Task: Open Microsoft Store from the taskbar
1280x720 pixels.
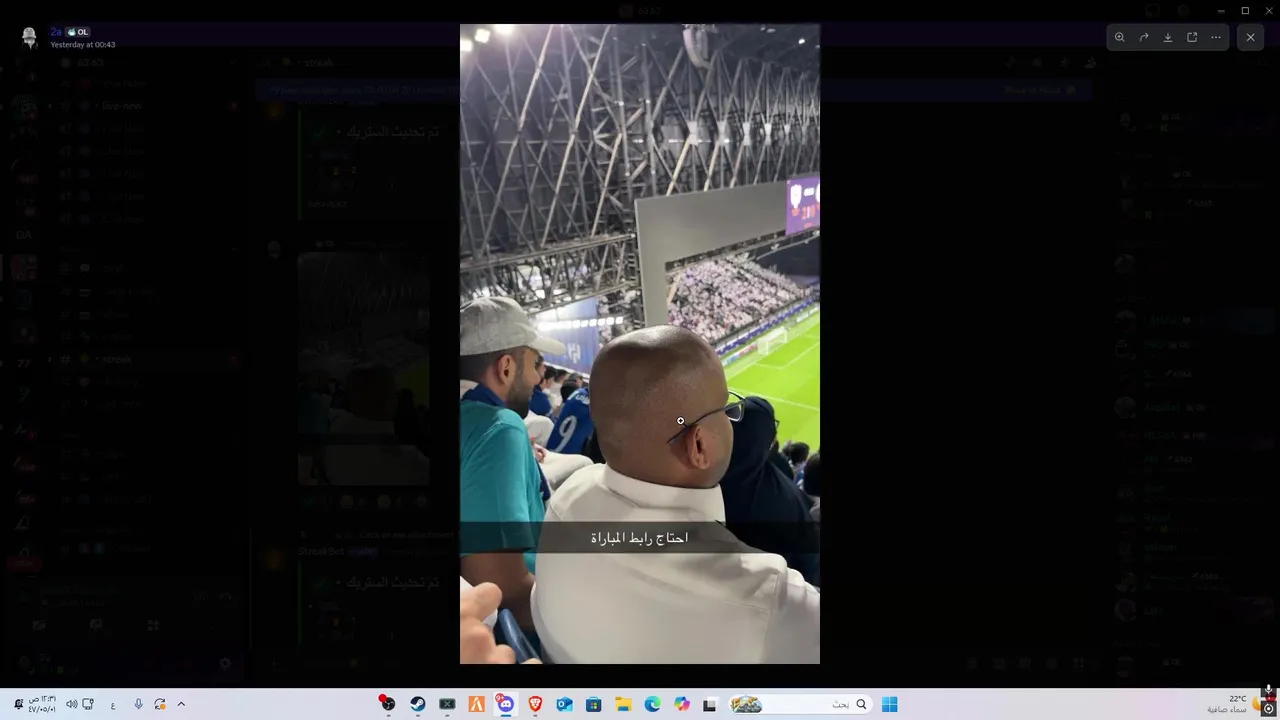Action: (593, 704)
